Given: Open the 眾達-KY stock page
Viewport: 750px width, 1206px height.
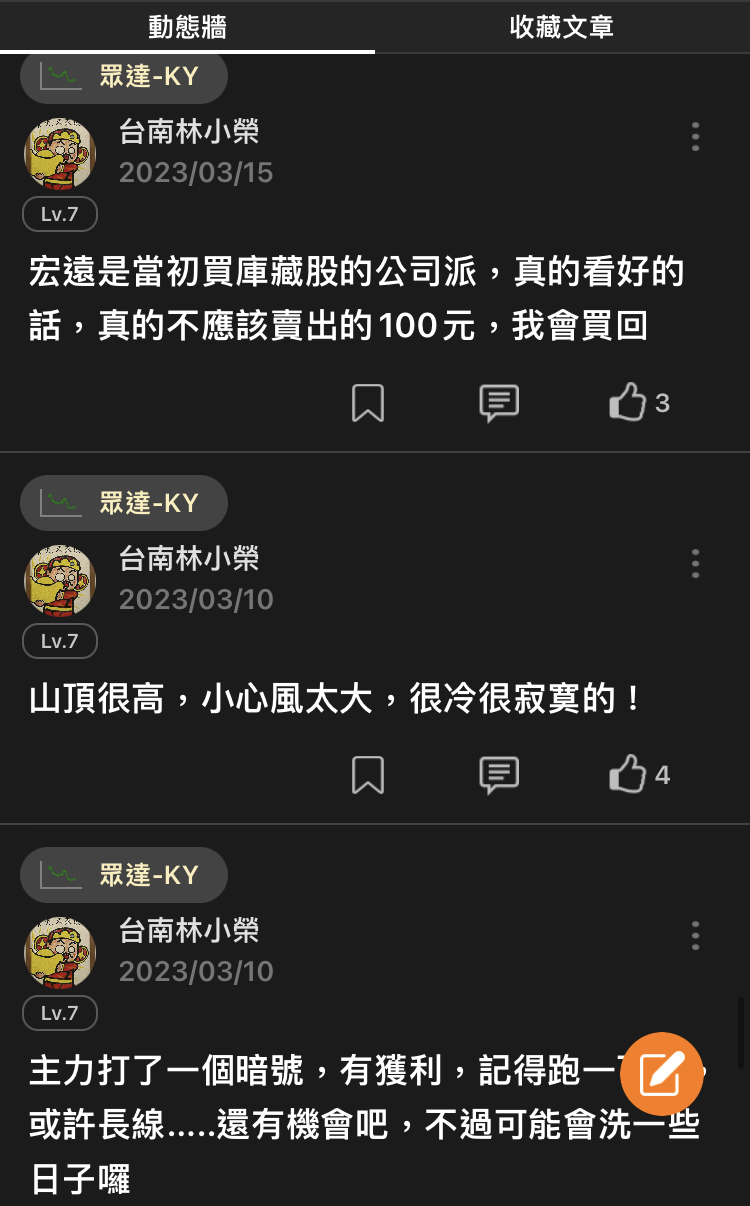Looking at the screenshot, I should tap(123, 76).
